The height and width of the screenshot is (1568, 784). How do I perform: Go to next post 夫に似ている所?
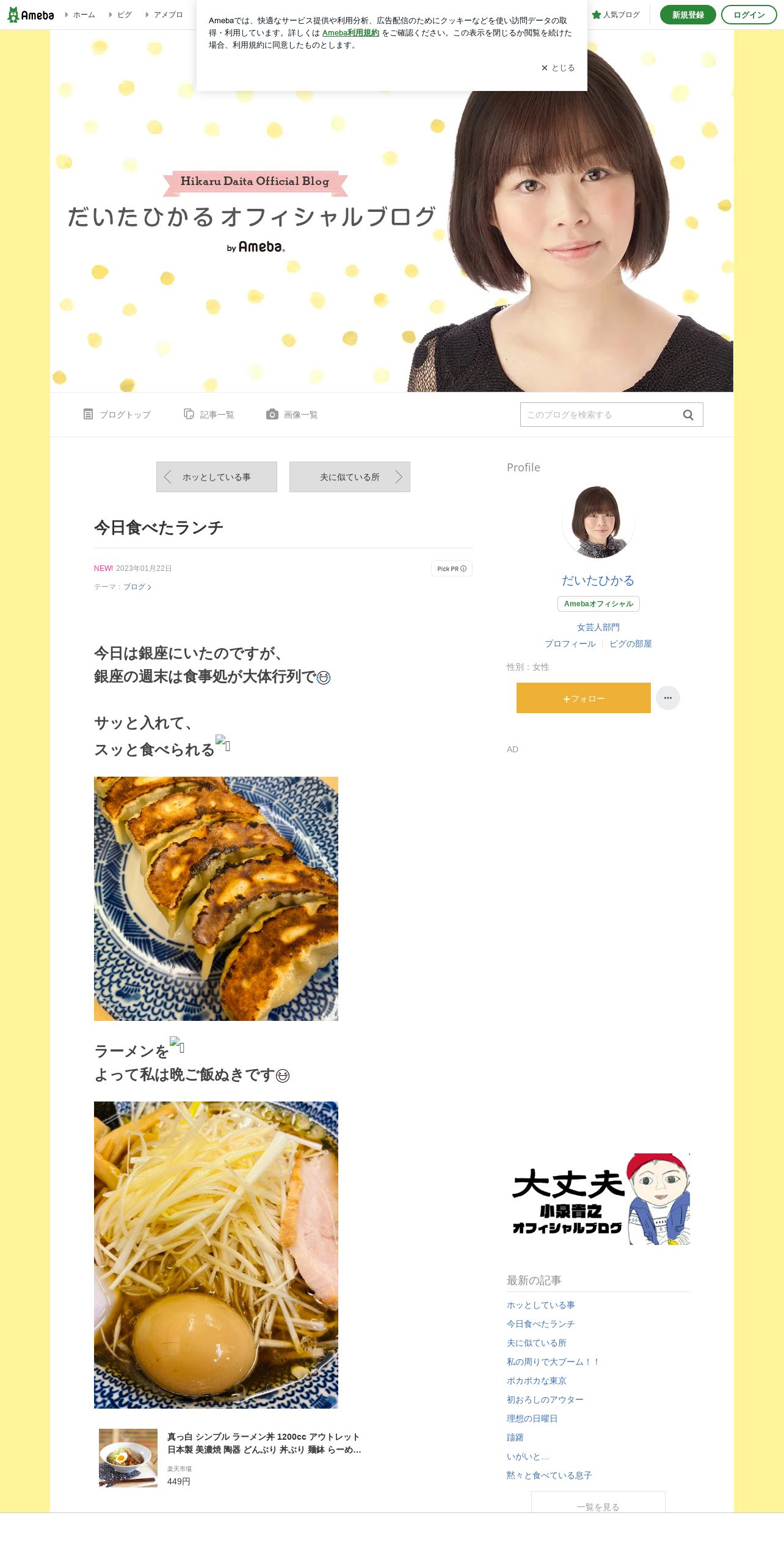(x=349, y=477)
